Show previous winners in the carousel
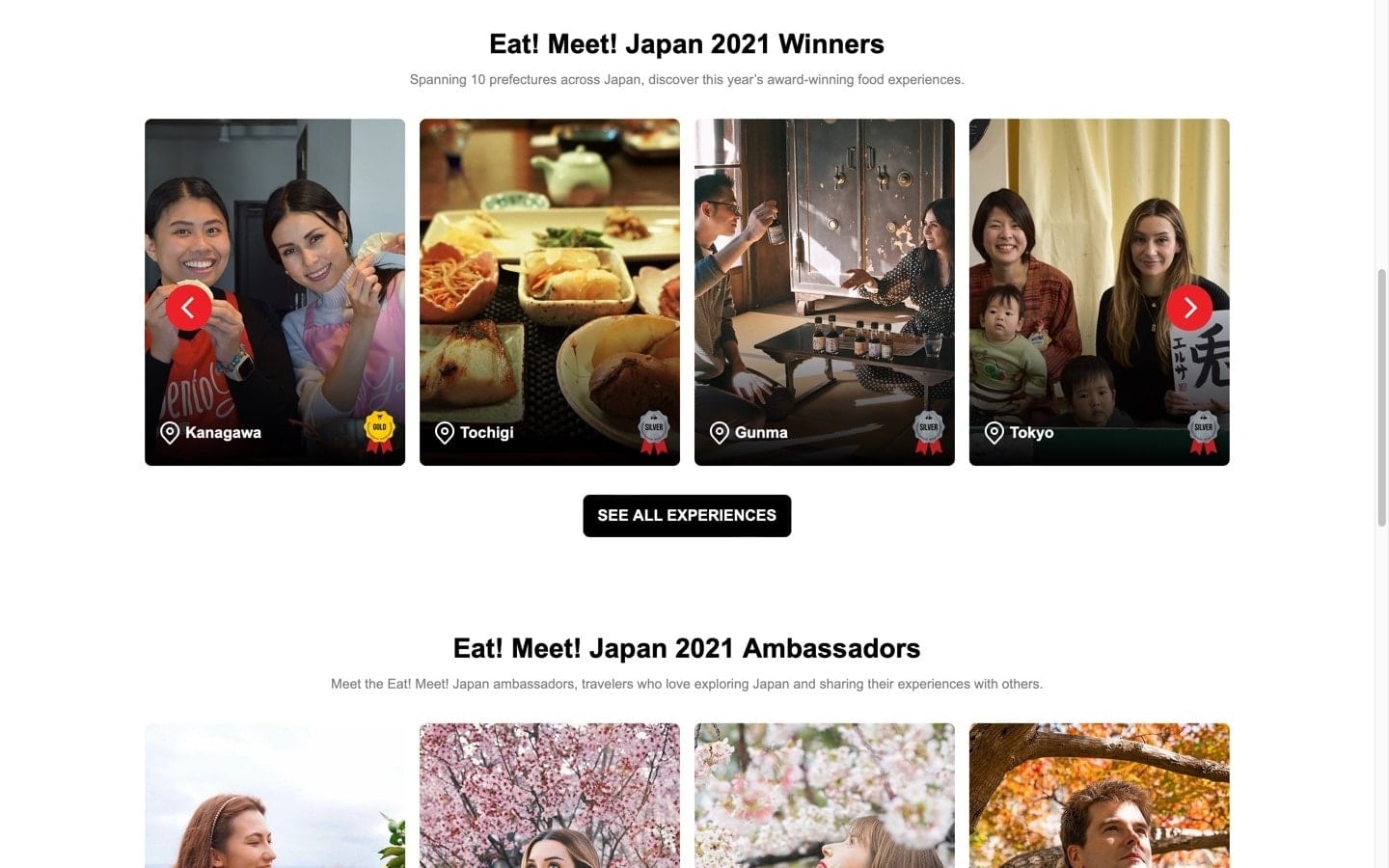The width and height of the screenshot is (1389, 868). pyautogui.click(x=188, y=308)
